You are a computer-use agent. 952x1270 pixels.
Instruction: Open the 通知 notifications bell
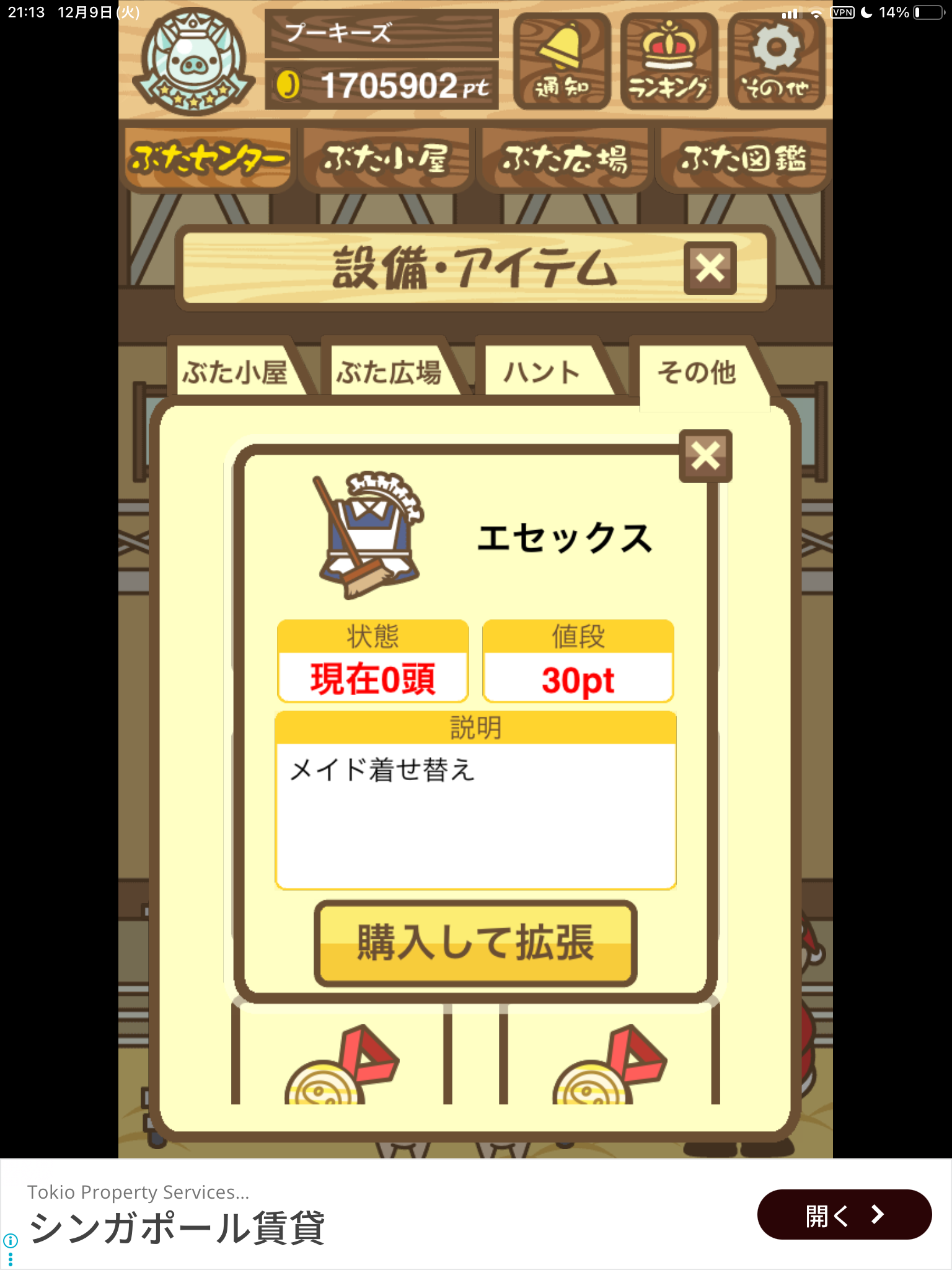pyautogui.click(x=562, y=61)
